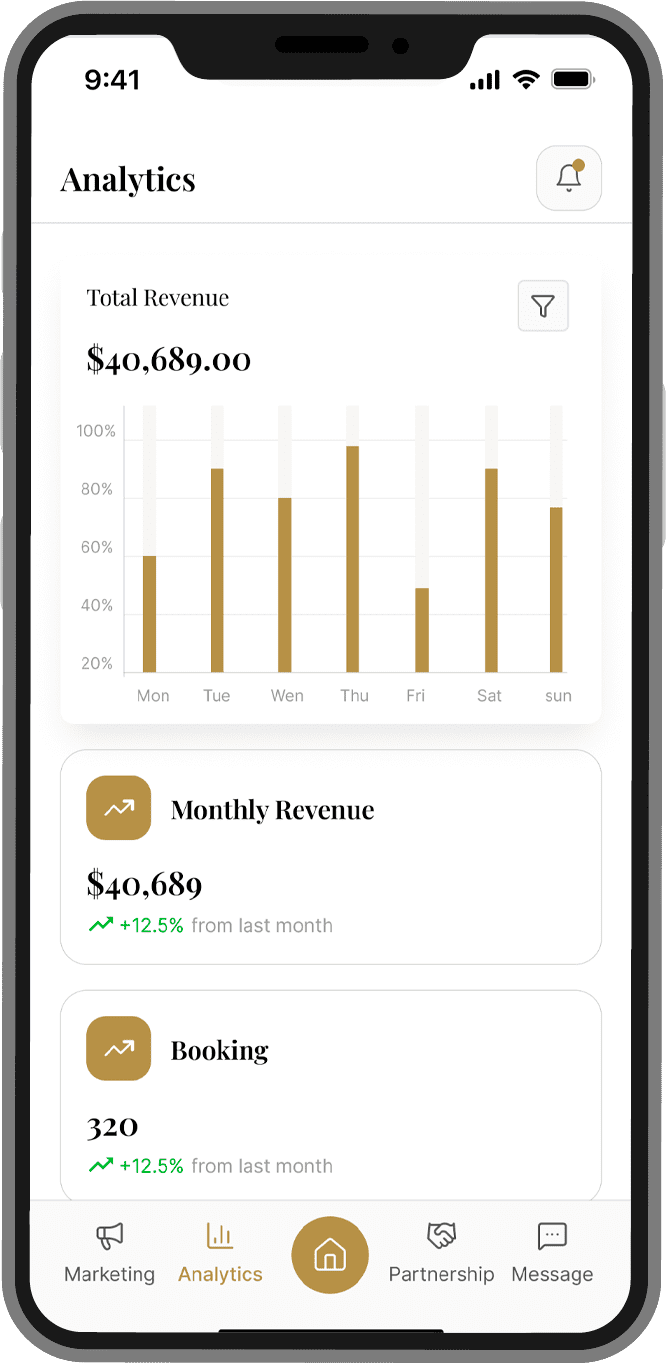Image resolution: width=666 pixels, height=1363 pixels.
Task: Open the notifications bell
Action: point(568,178)
